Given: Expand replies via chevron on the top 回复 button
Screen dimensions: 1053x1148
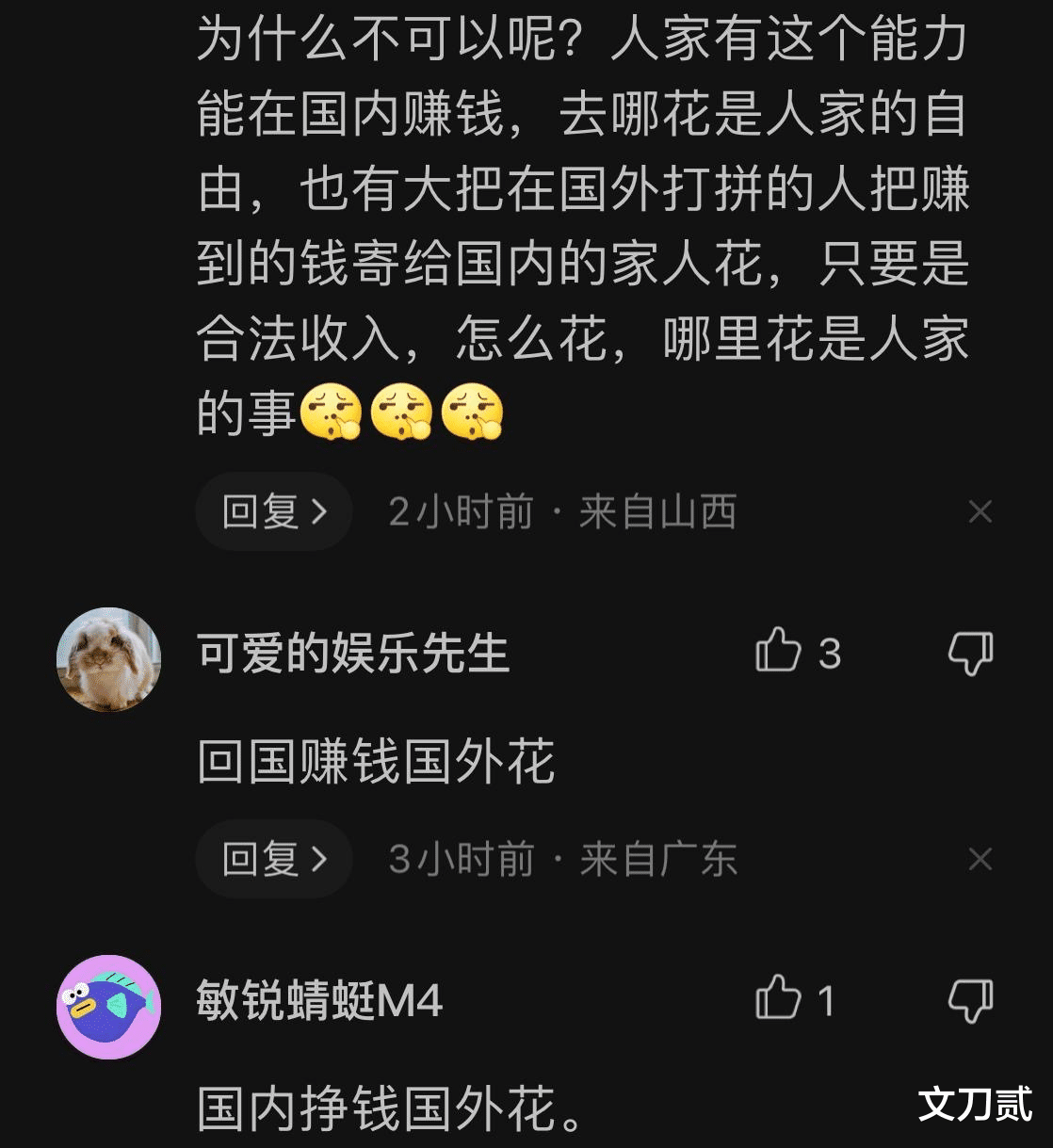Looking at the screenshot, I should 319,510.
